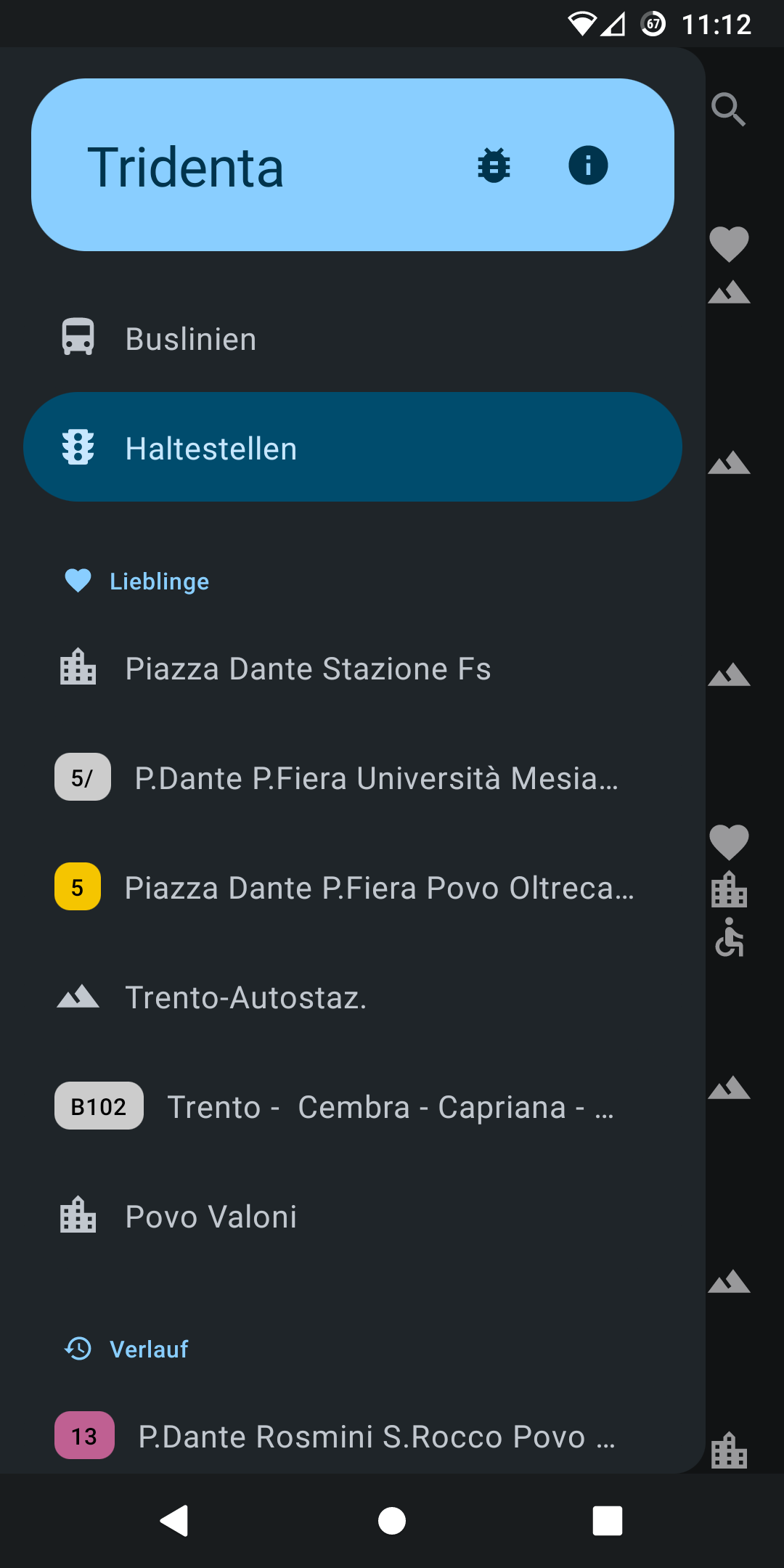
Task: Open the app info icon
Action: [588, 166]
